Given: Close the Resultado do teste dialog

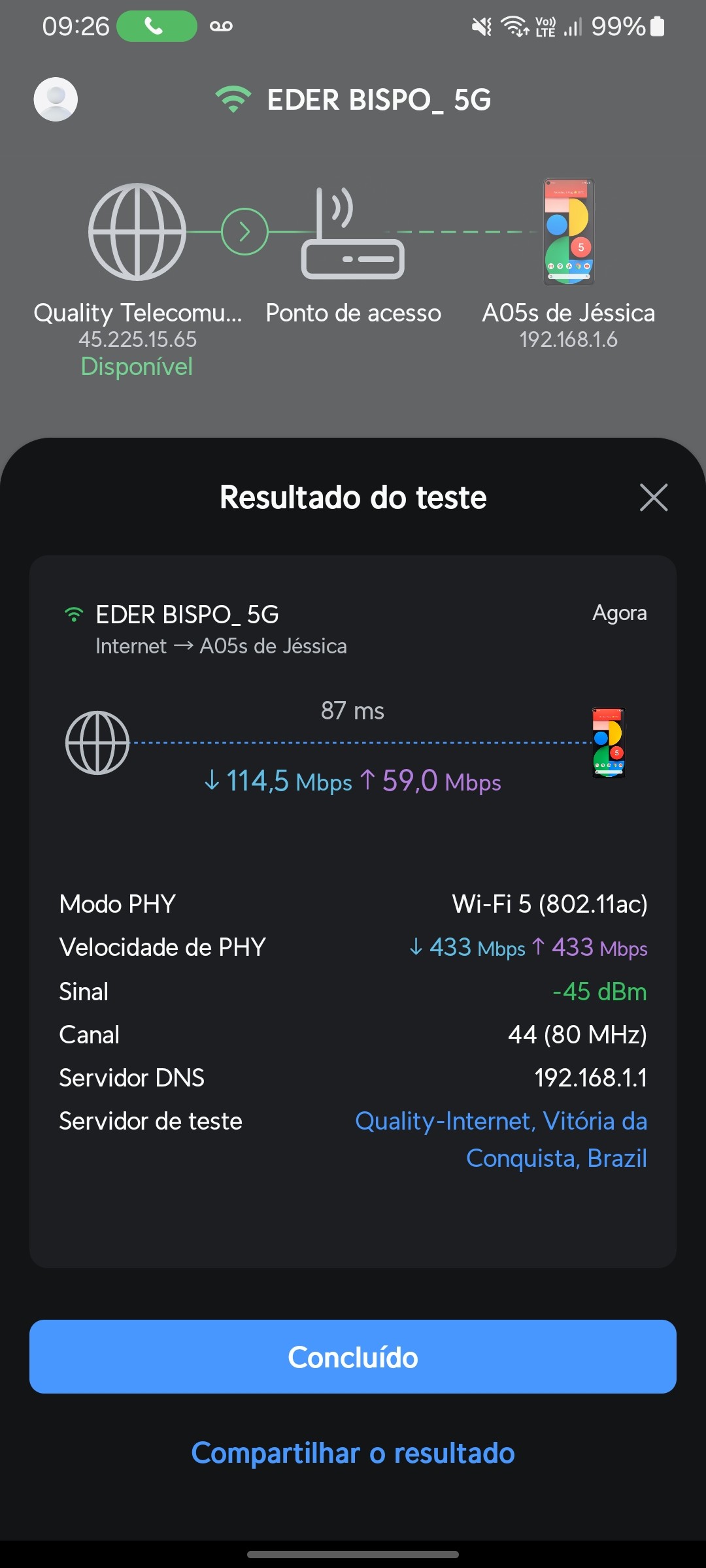Looking at the screenshot, I should pyautogui.click(x=653, y=497).
